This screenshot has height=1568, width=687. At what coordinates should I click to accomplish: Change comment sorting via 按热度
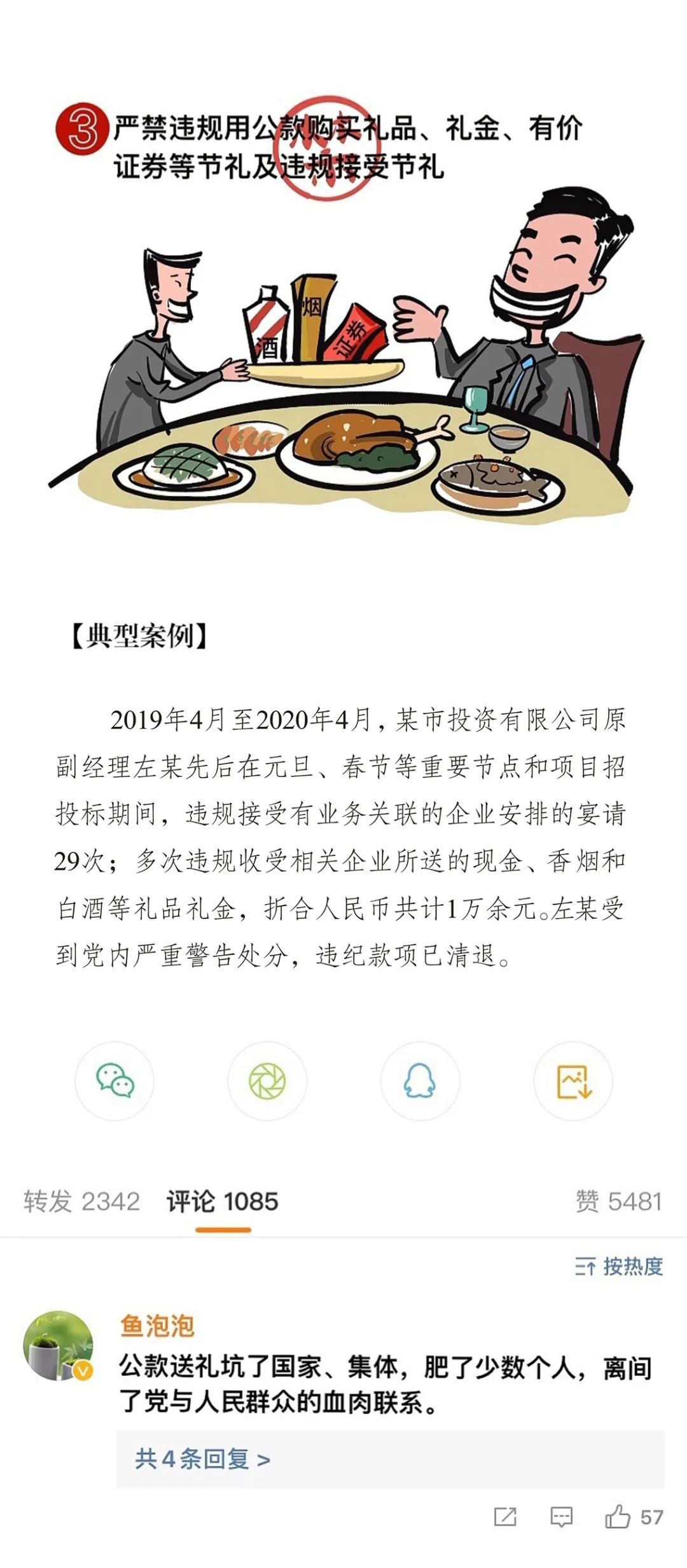pyautogui.click(x=619, y=1266)
